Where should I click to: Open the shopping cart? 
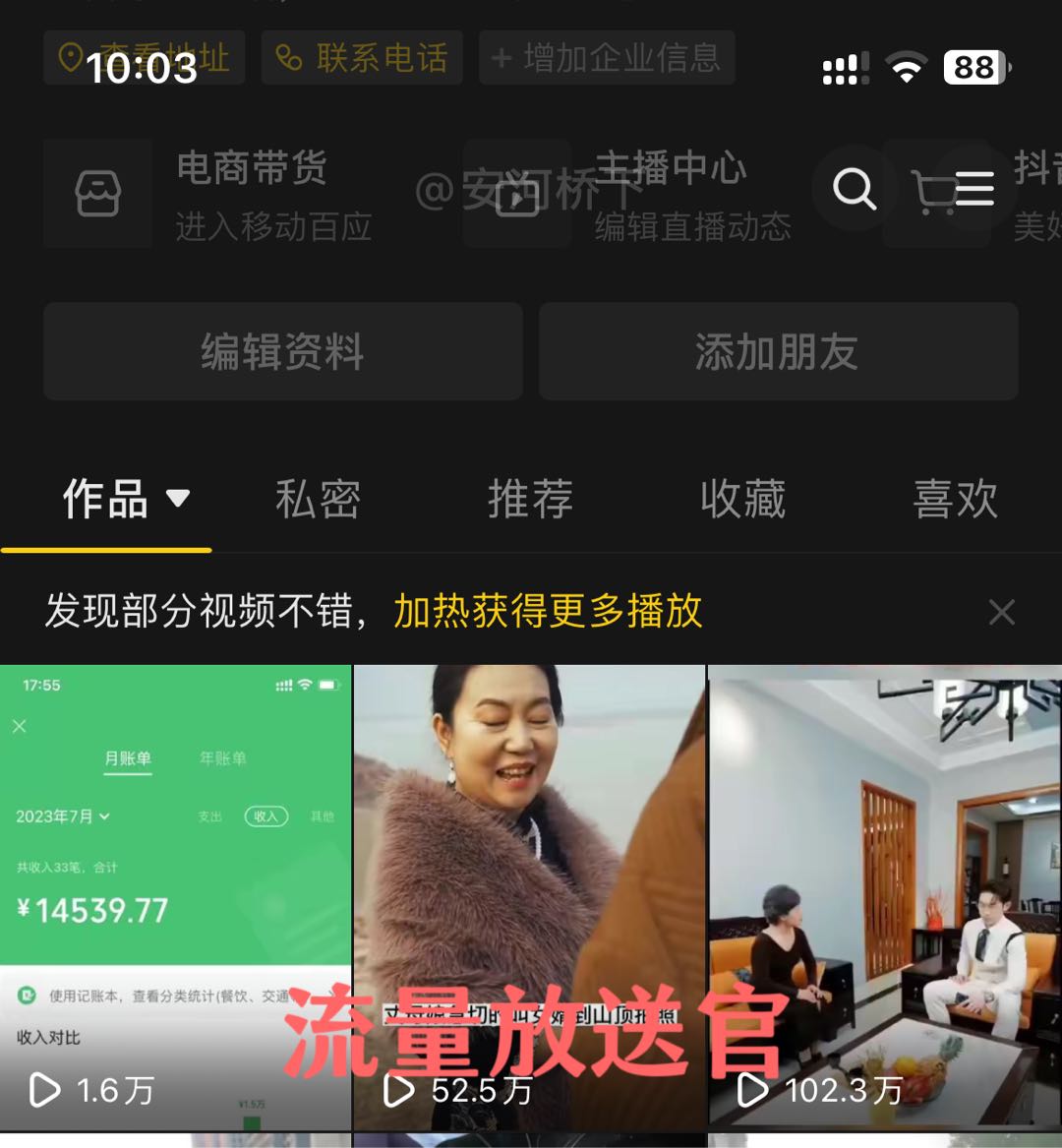932,191
